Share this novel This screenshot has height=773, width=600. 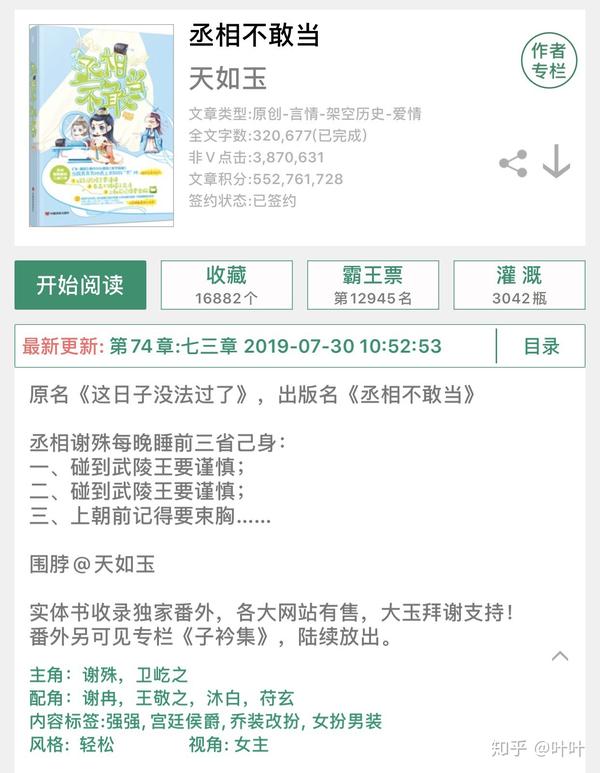(513, 164)
